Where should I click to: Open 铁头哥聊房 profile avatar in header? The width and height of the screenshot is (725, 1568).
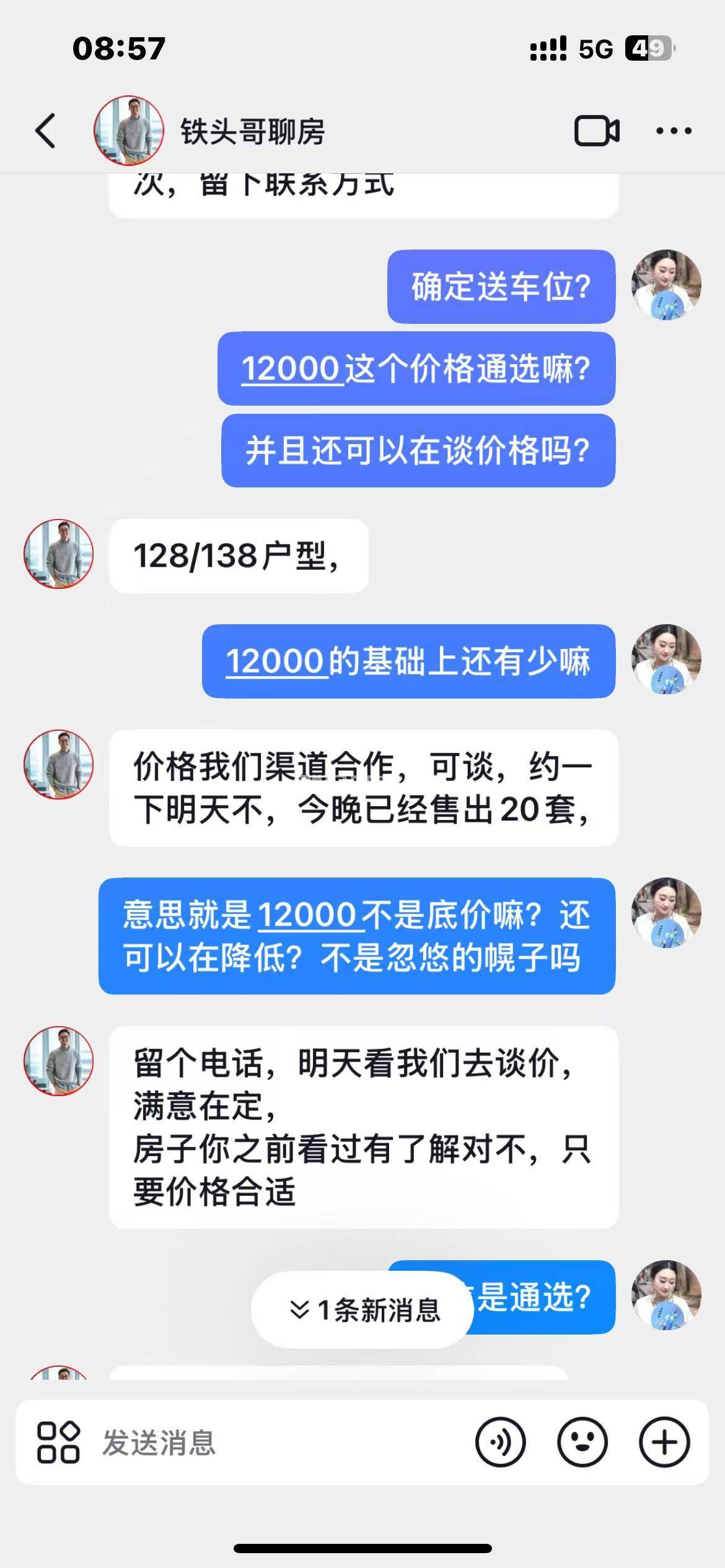[129, 131]
